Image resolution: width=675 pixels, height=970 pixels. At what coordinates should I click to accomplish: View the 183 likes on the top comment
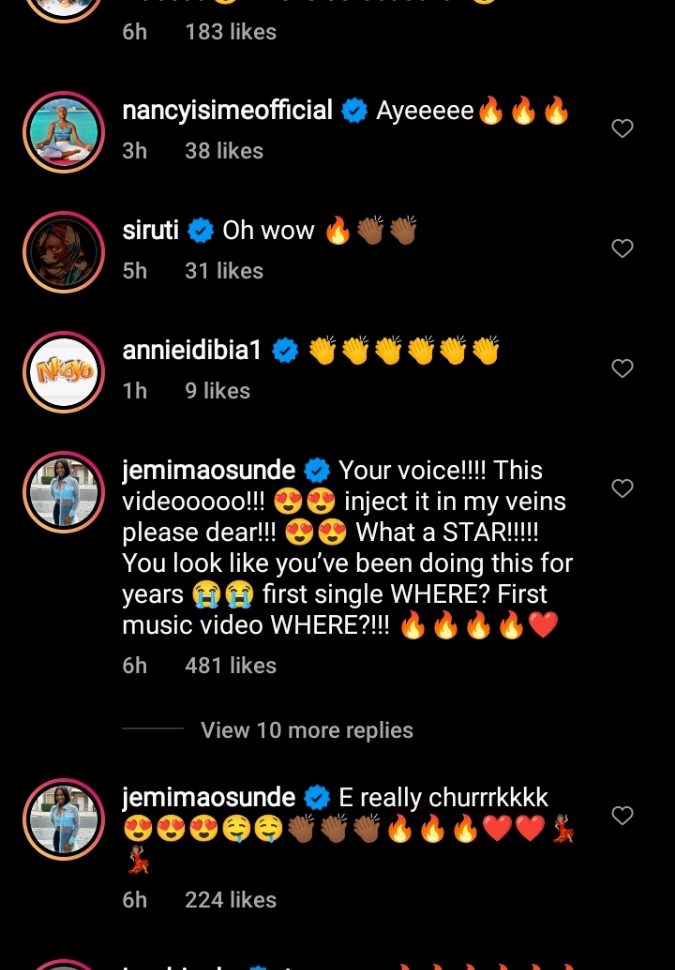[230, 32]
